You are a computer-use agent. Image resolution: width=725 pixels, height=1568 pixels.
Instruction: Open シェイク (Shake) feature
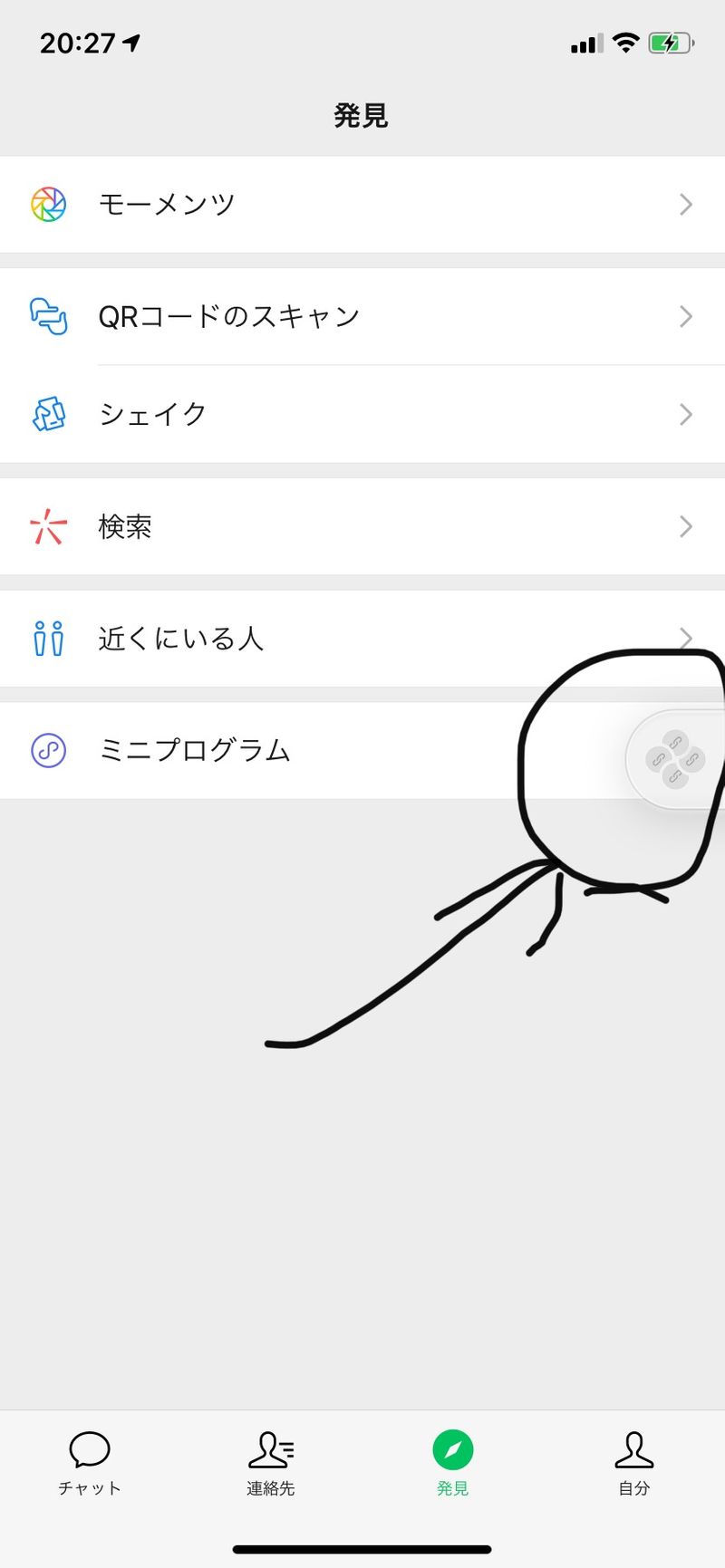362,414
